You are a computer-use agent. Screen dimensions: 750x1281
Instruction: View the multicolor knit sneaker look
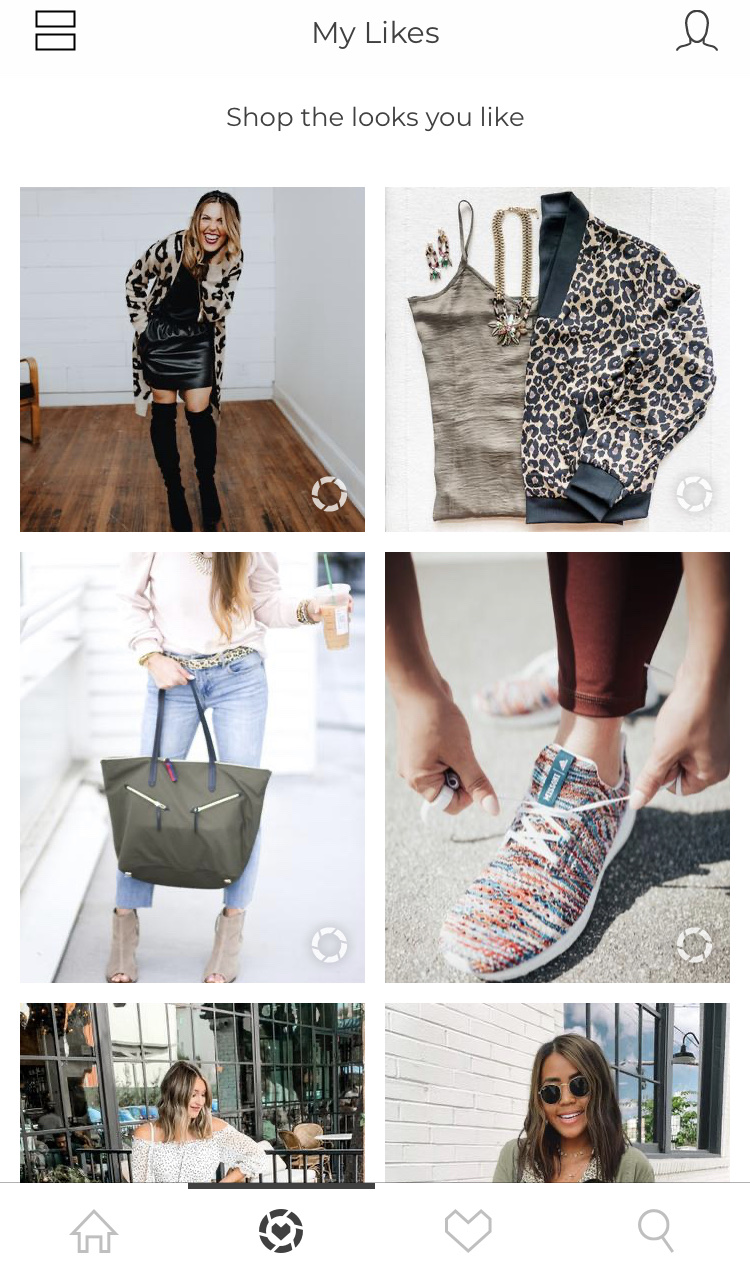(x=557, y=767)
